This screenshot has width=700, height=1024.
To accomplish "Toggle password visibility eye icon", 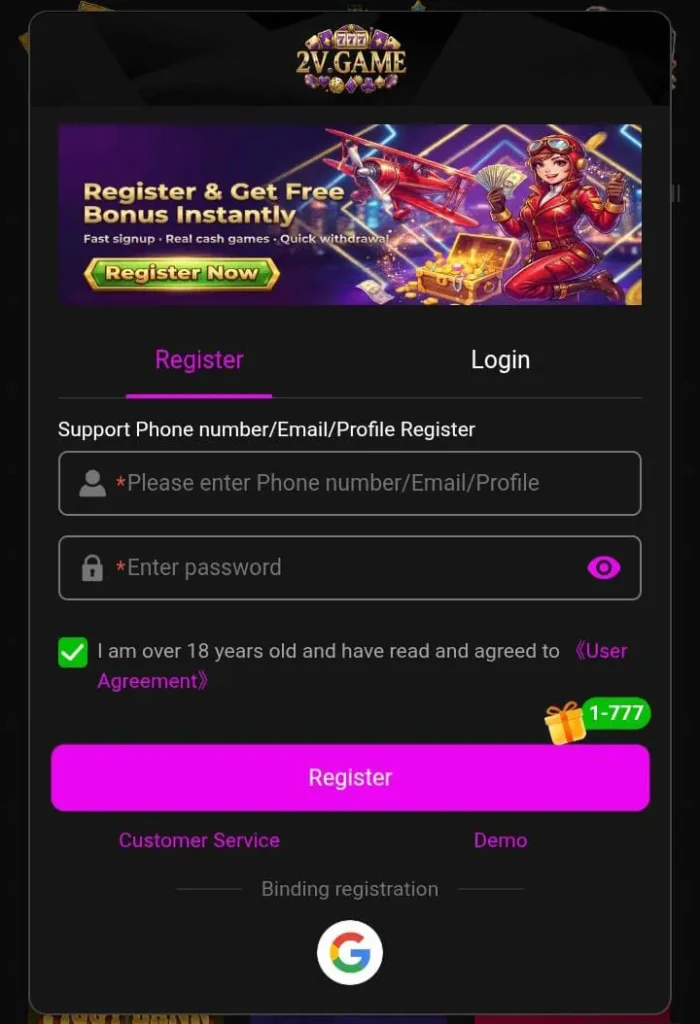I will pyautogui.click(x=603, y=568).
